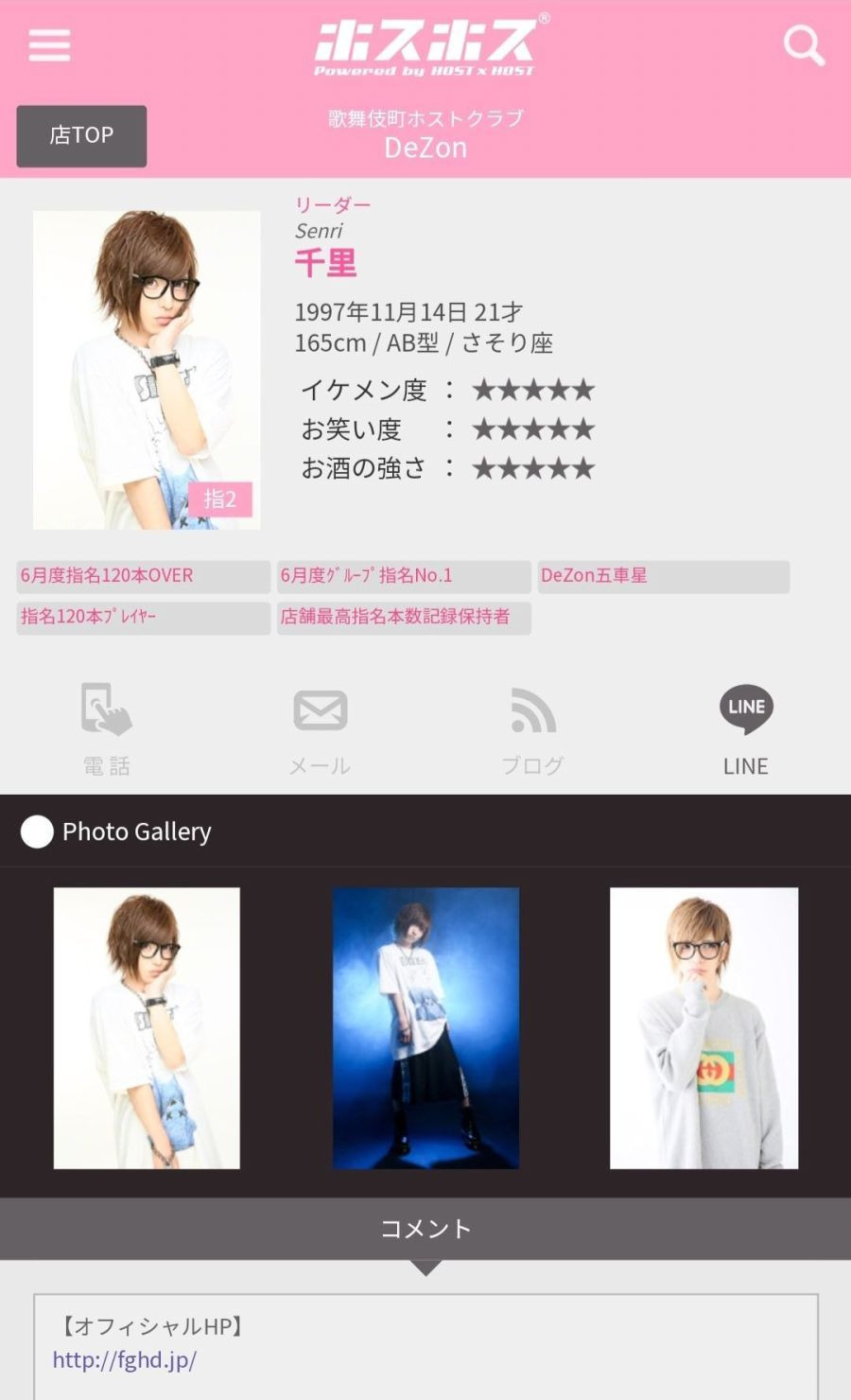Tap the 電話 phone button
Screen dimensions: 851x1400
coord(106,728)
